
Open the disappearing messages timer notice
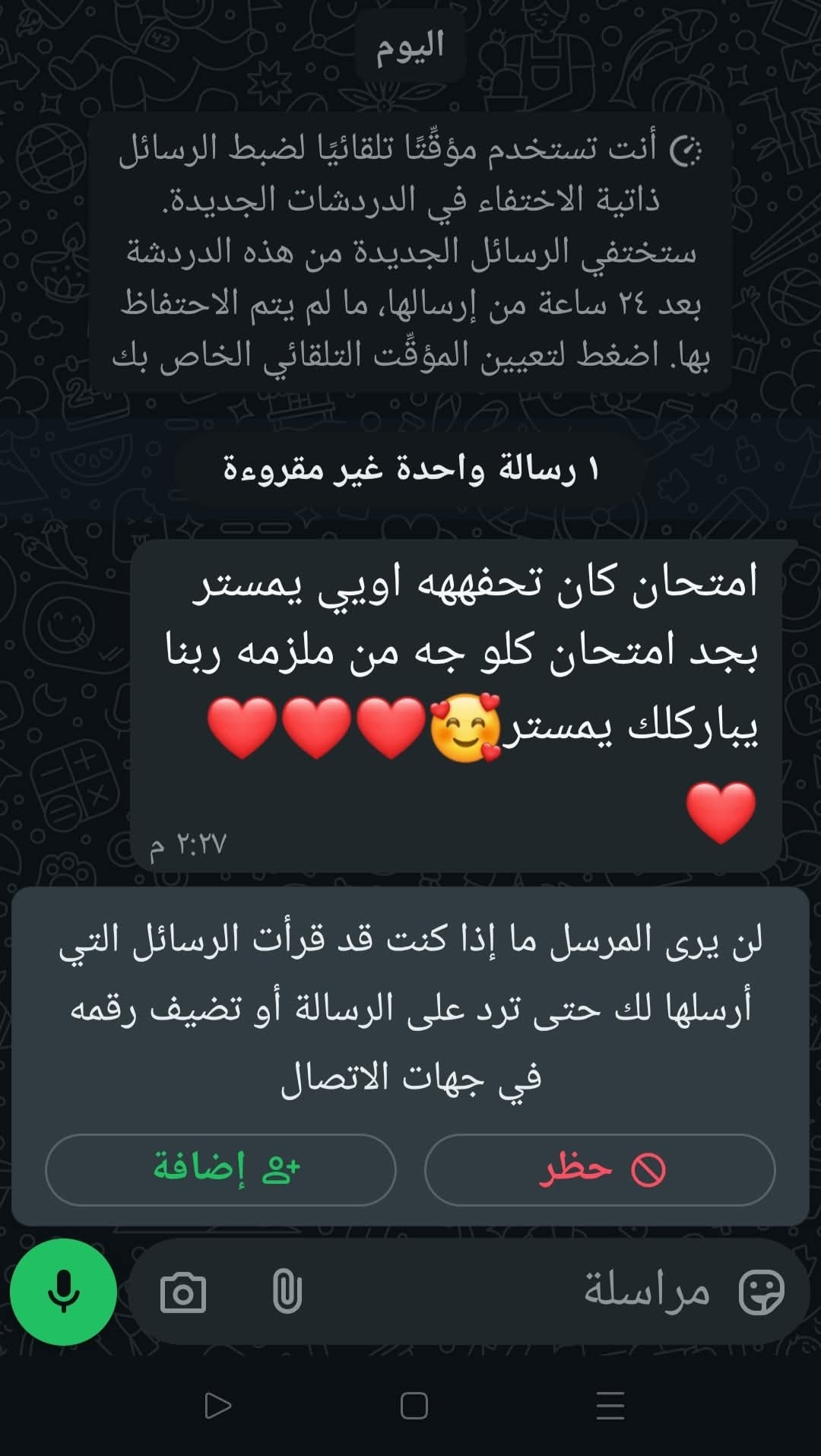[410, 251]
